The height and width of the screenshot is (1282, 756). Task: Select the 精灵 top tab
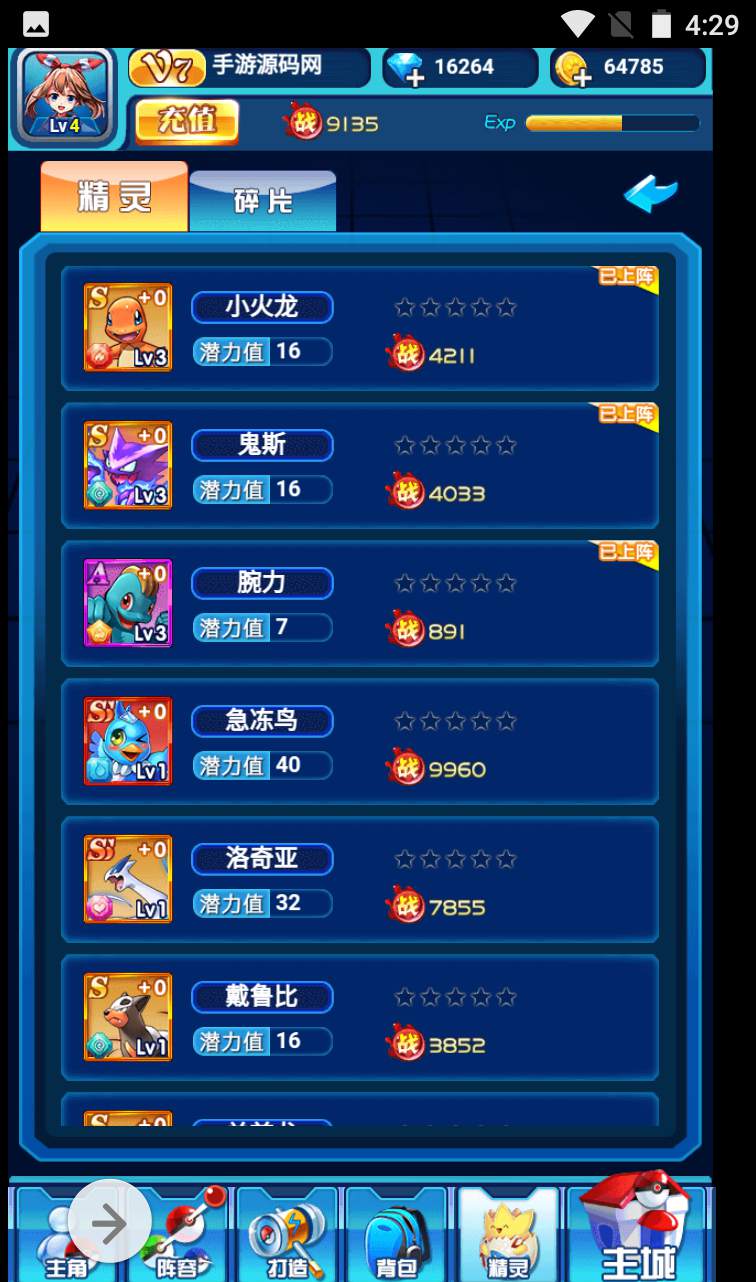coord(114,197)
